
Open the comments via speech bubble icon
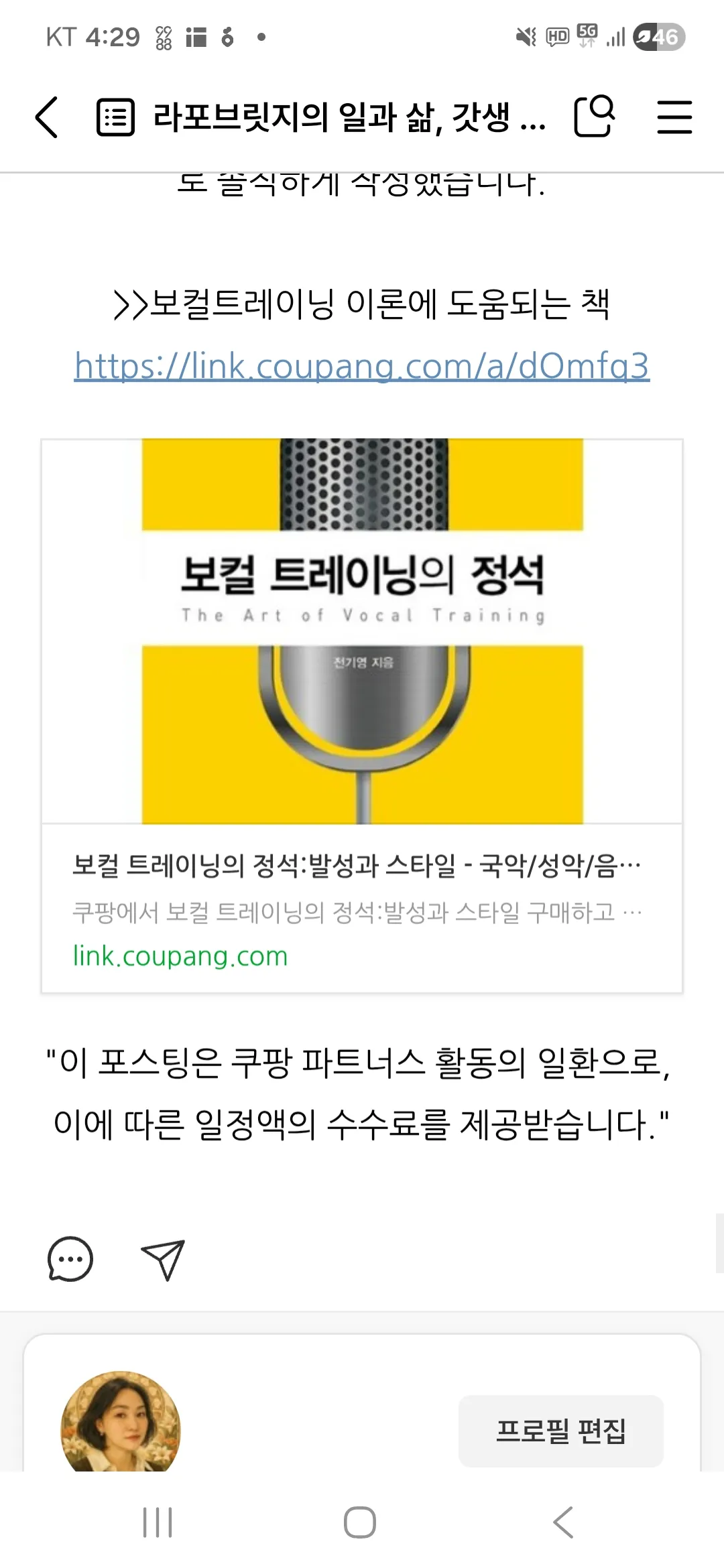coord(69,1260)
